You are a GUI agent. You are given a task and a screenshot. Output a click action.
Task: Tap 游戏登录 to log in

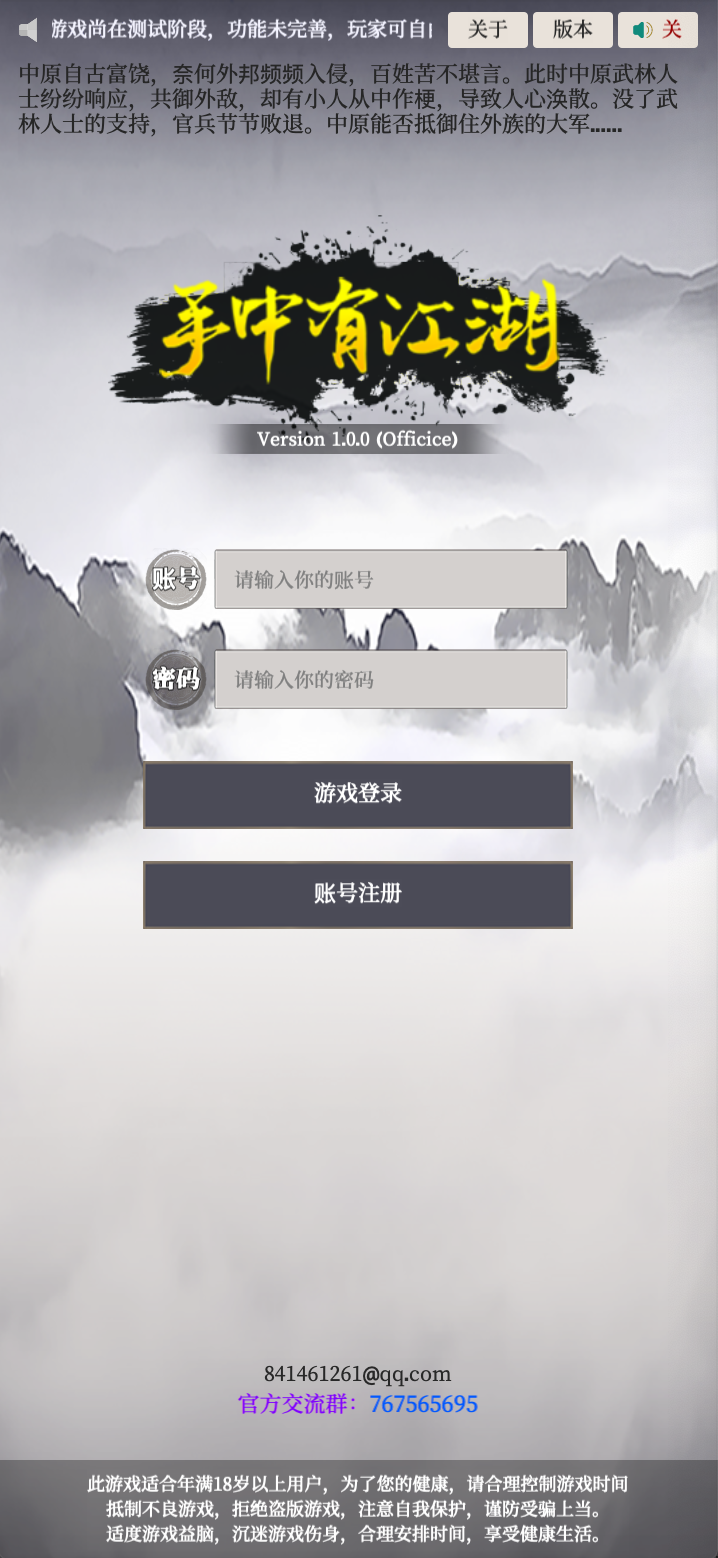(358, 794)
